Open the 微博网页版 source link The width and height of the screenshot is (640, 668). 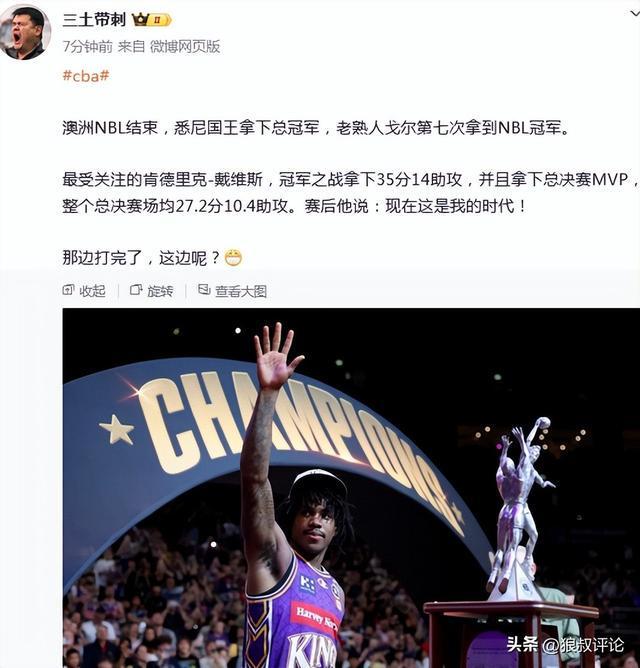tap(185, 46)
